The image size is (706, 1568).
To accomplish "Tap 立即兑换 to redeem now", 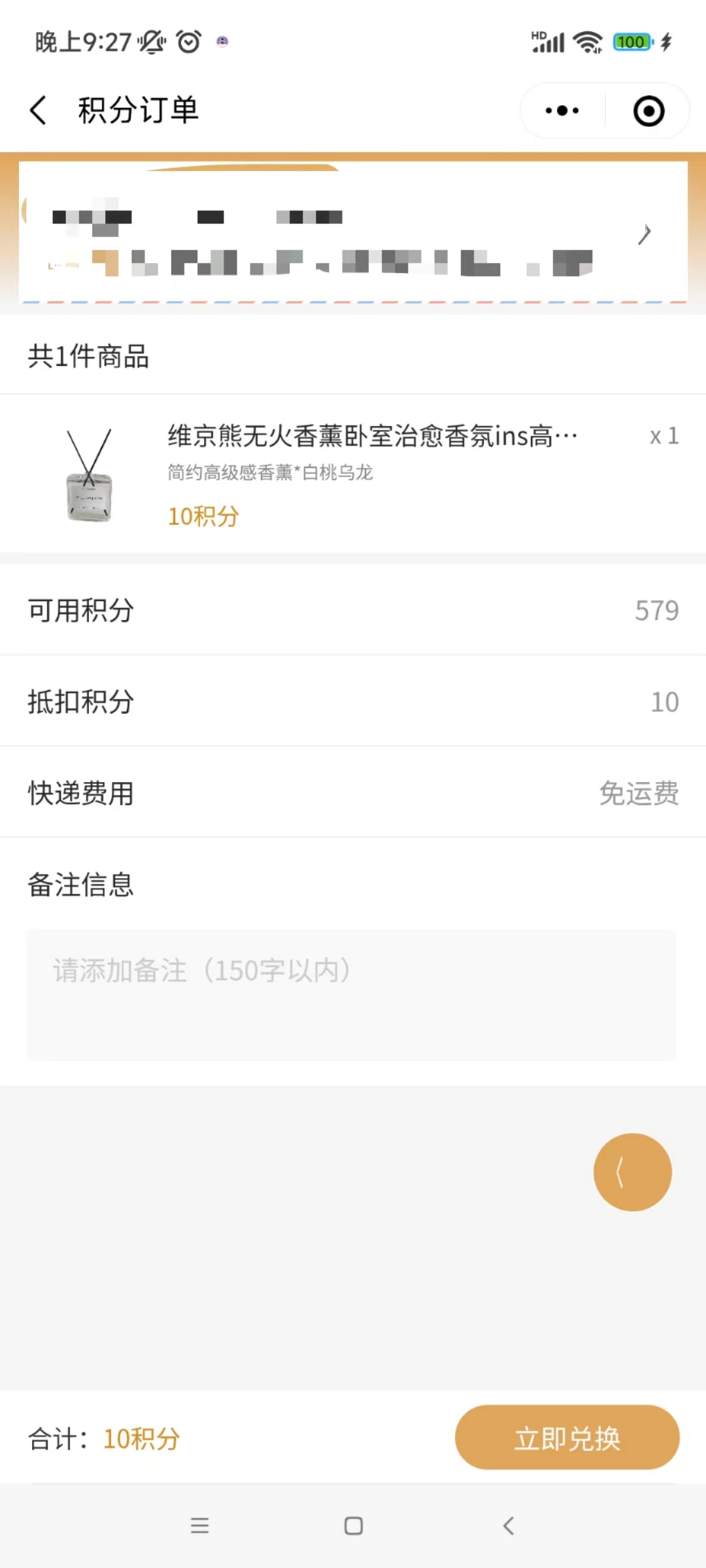I will (x=567, y=1437).
